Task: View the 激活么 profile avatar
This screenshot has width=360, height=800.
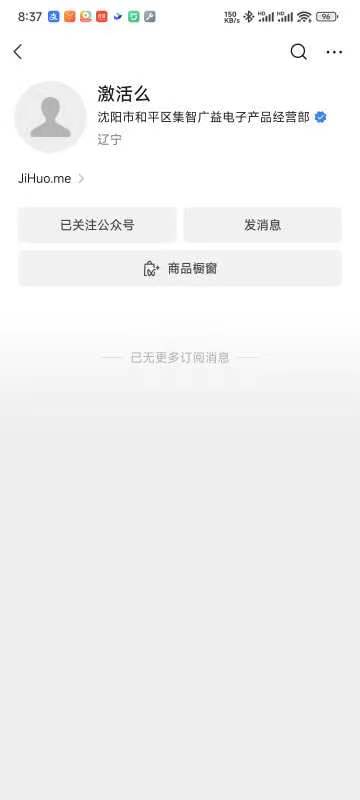Action: pyautogui.click(x=50, y=117)
